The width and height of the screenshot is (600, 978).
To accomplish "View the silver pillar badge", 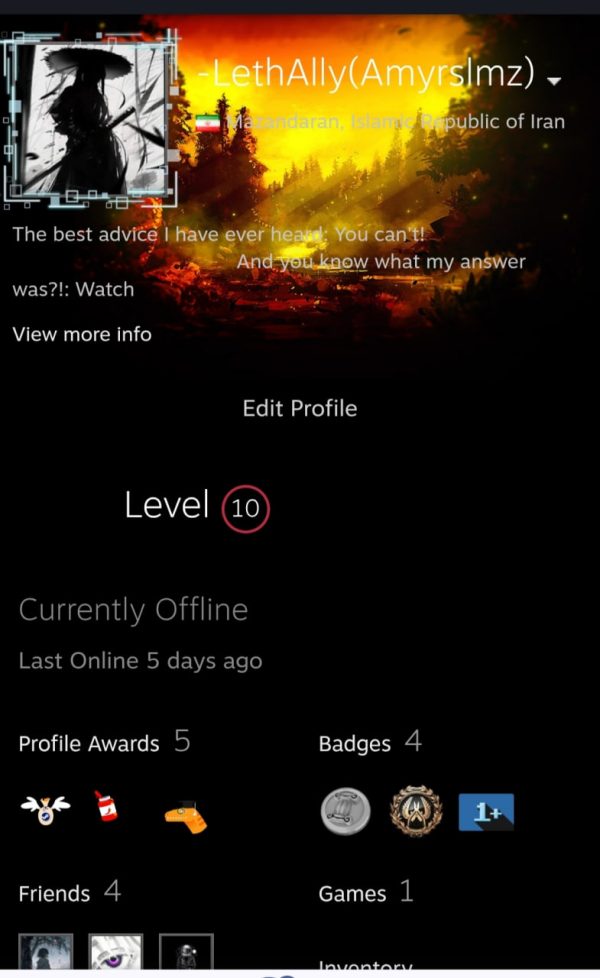I will point(345,811).
